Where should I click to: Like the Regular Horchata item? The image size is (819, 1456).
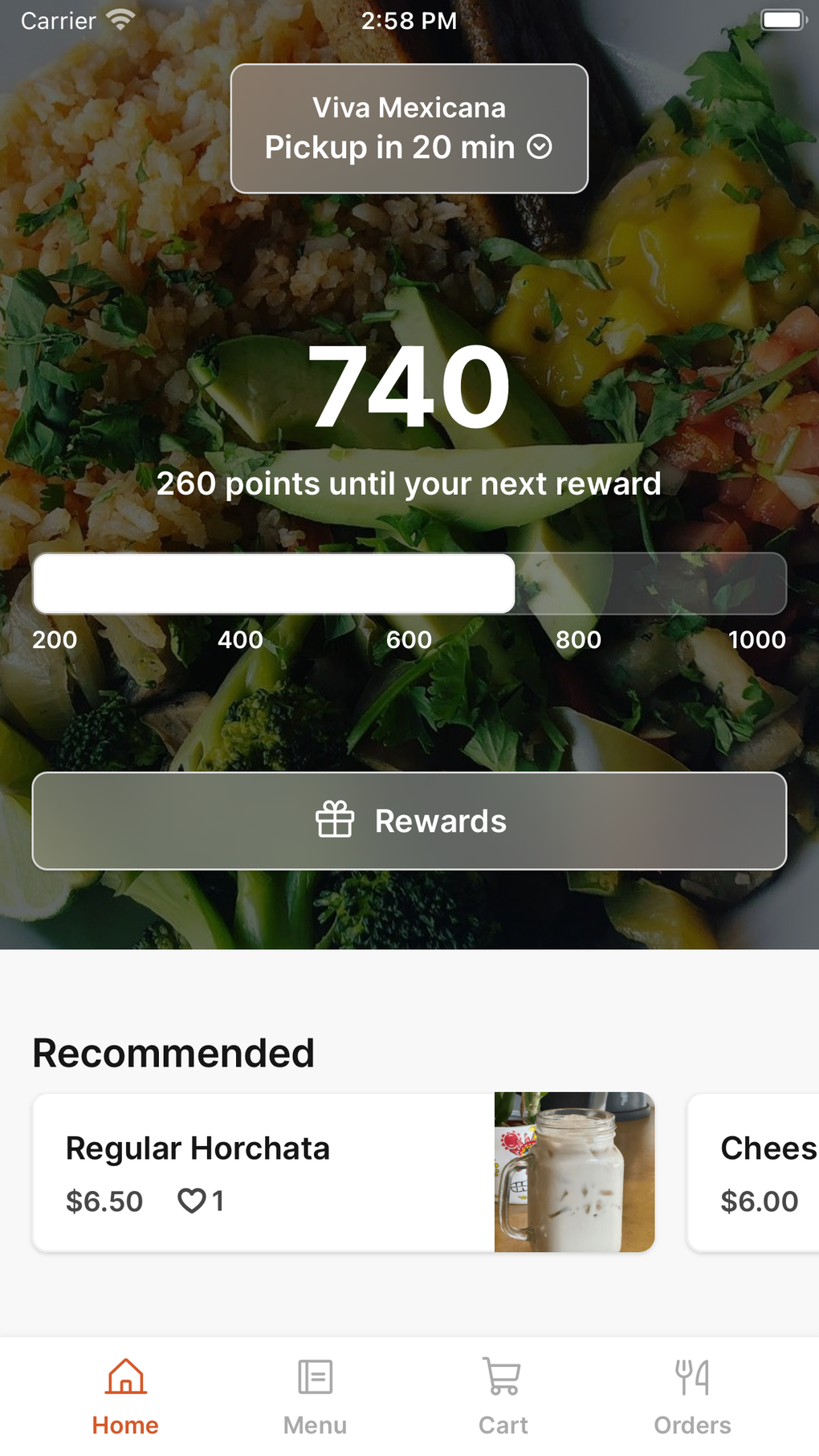pos(192,1201)
